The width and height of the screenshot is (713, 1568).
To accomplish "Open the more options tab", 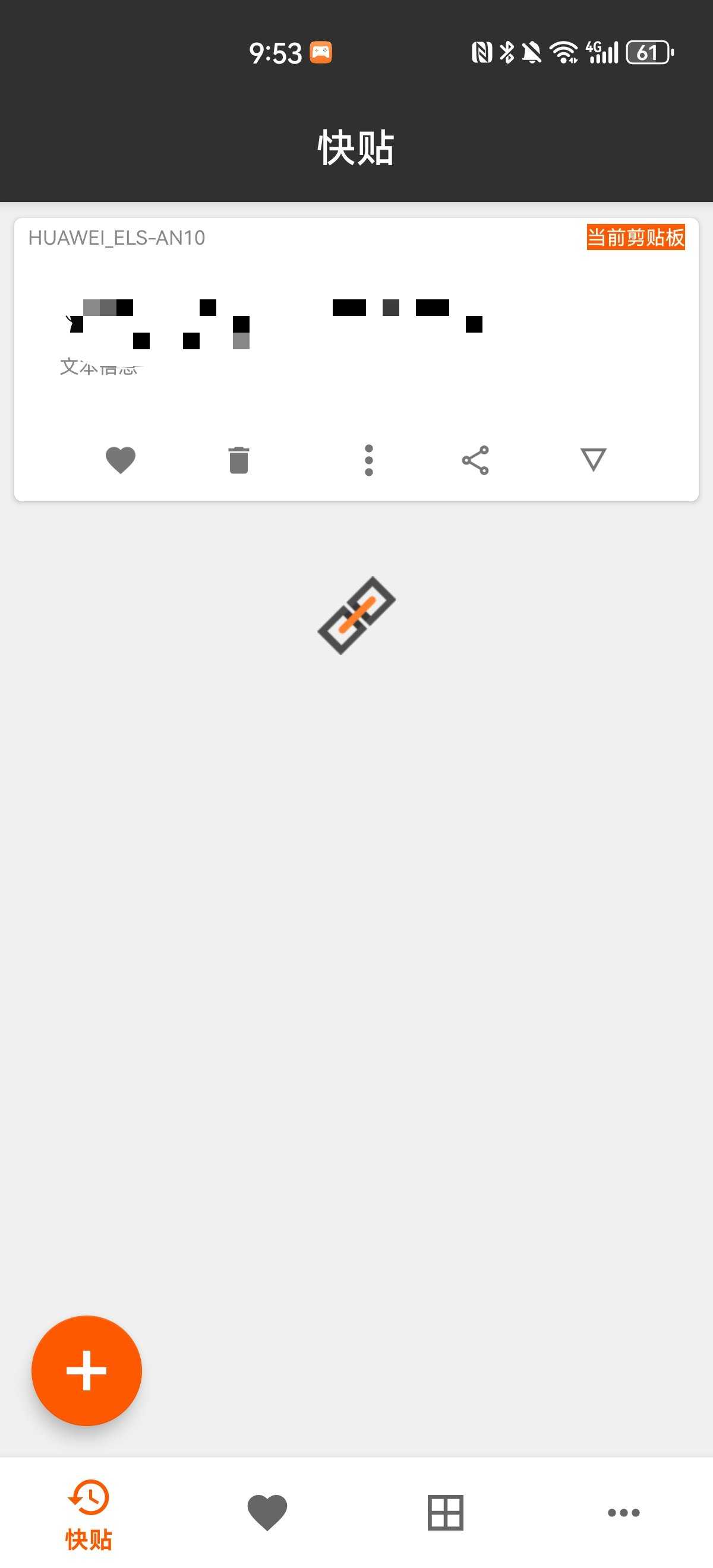I will tap(623, 1512).
